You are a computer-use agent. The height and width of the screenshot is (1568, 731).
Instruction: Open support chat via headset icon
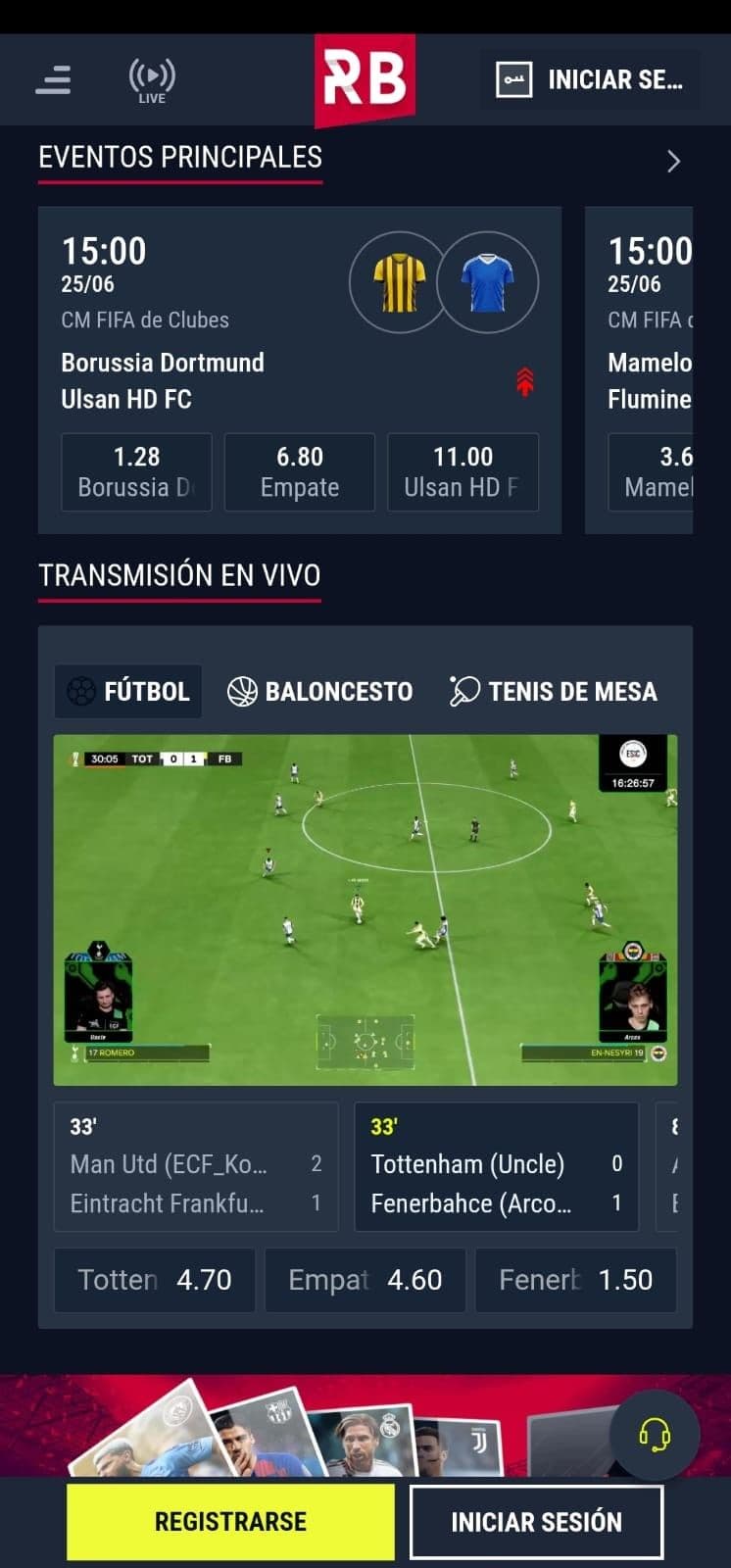(x=655, y=1436)
